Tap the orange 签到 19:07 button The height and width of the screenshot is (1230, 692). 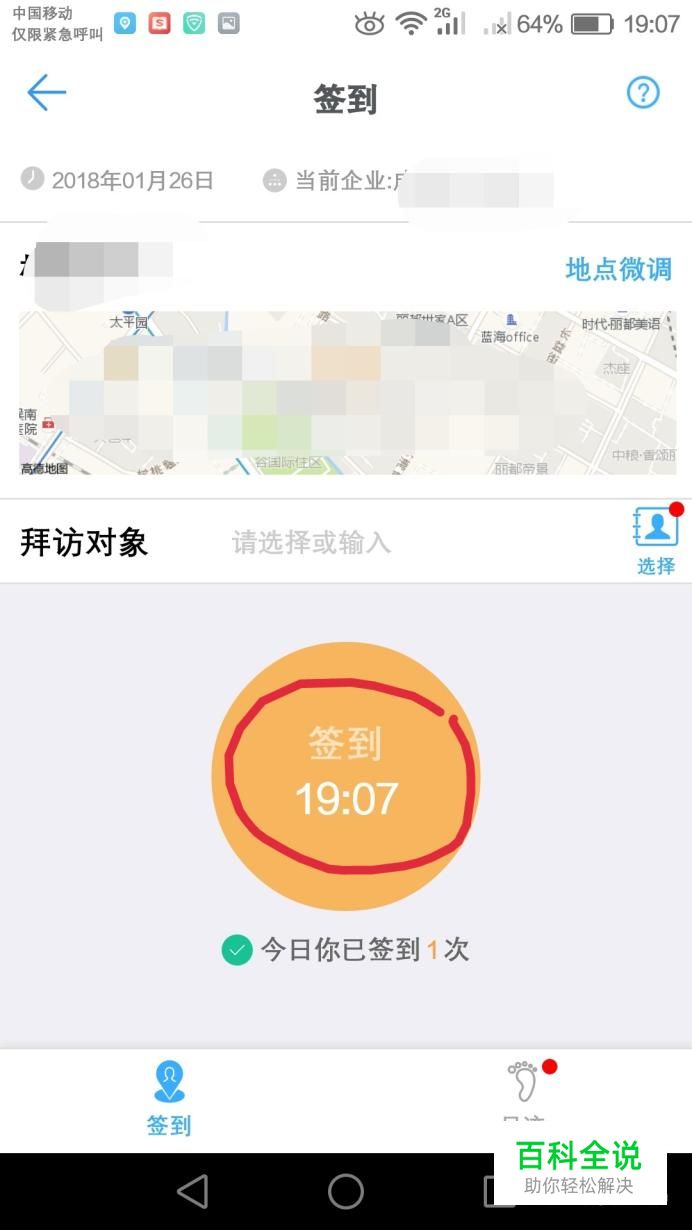tap(346, 776)
